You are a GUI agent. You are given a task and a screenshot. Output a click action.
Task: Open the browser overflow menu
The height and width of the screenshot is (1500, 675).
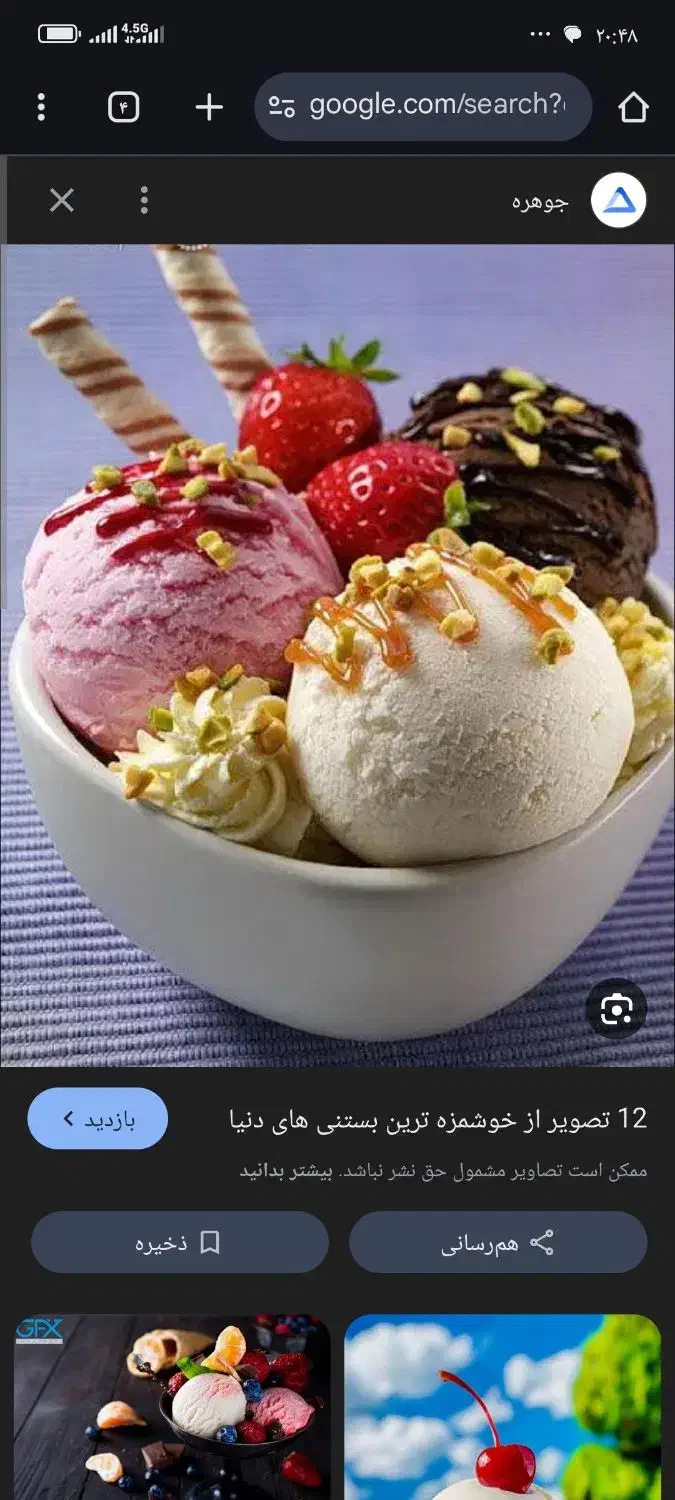click(41, 107)
